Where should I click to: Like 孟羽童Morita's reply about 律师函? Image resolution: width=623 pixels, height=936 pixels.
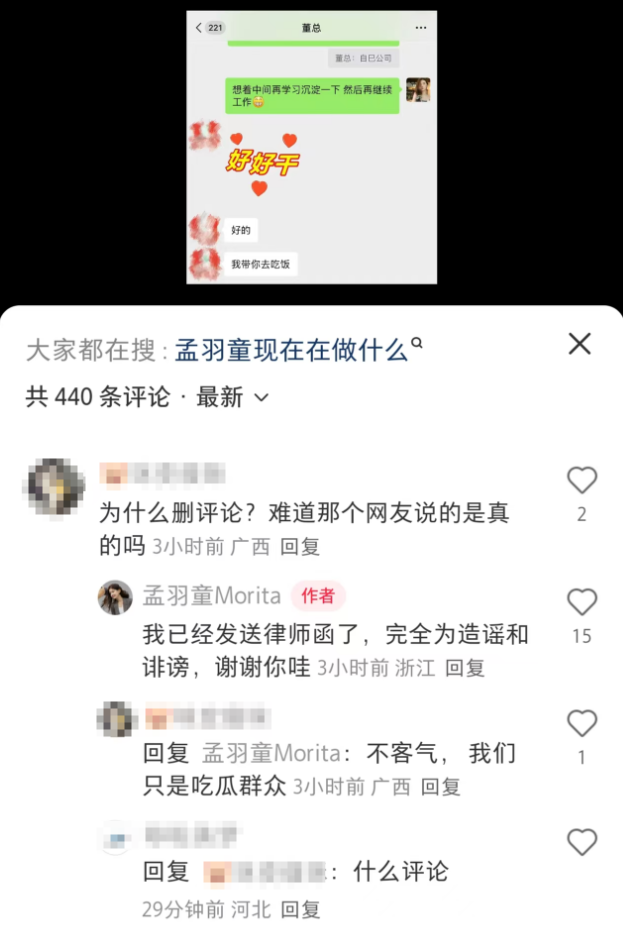point(582,602)
